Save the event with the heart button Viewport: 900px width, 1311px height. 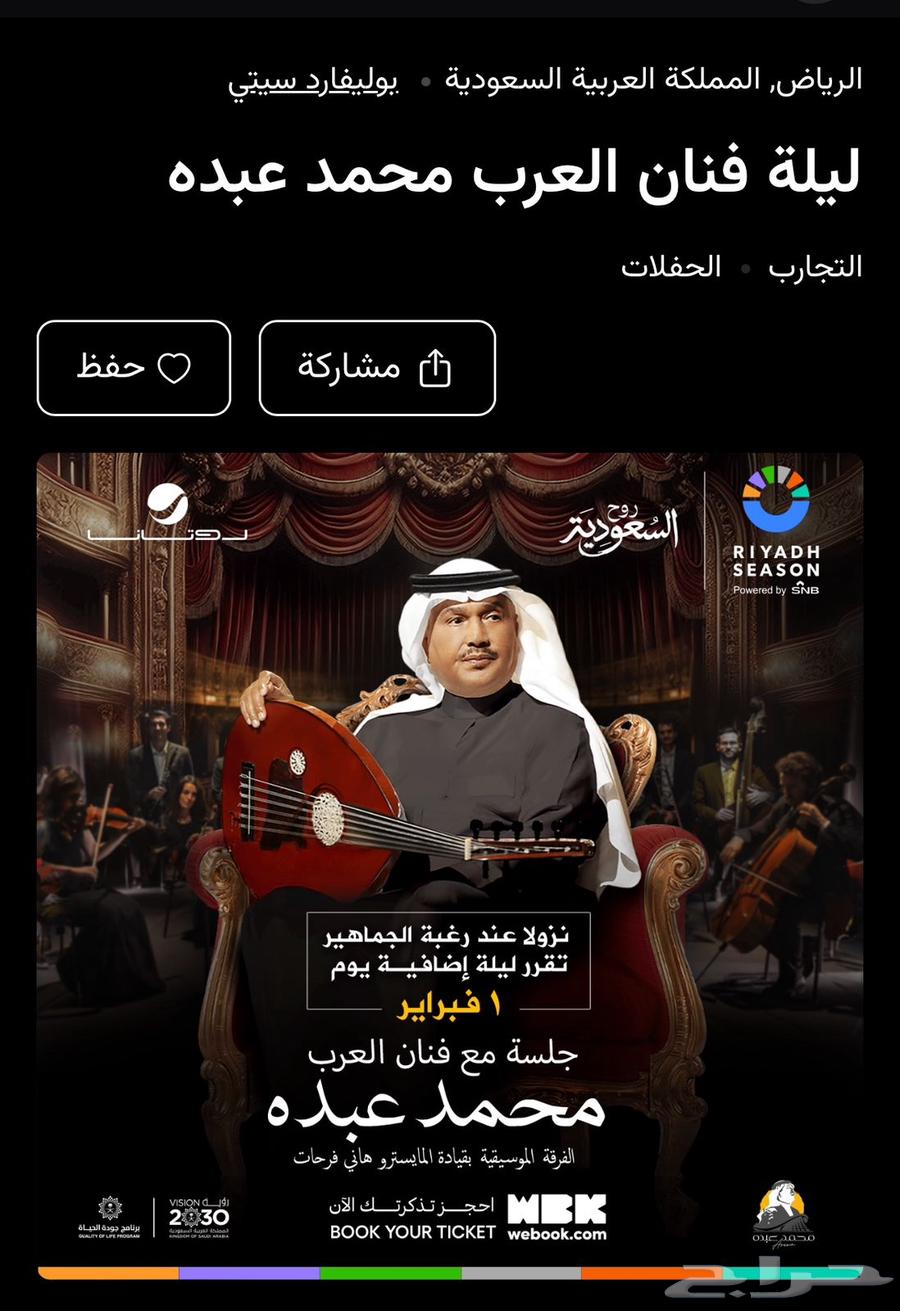point(134,368)
